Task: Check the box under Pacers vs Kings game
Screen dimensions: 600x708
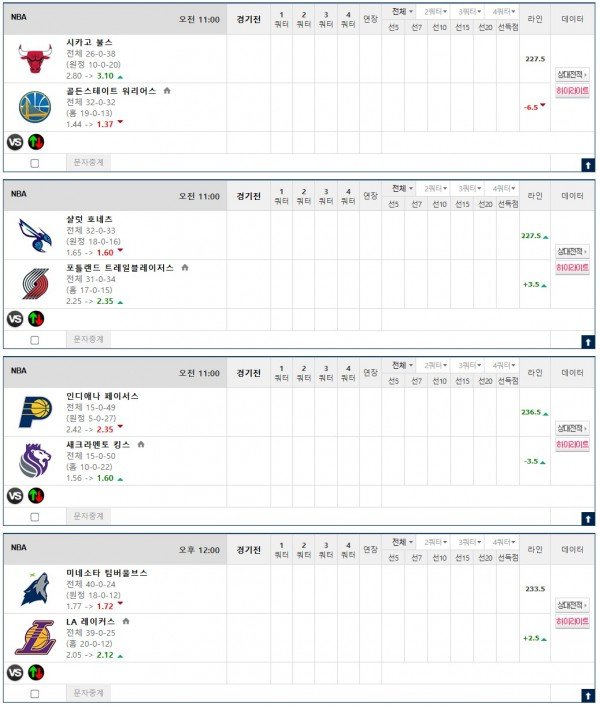Action: coord(35,517)
